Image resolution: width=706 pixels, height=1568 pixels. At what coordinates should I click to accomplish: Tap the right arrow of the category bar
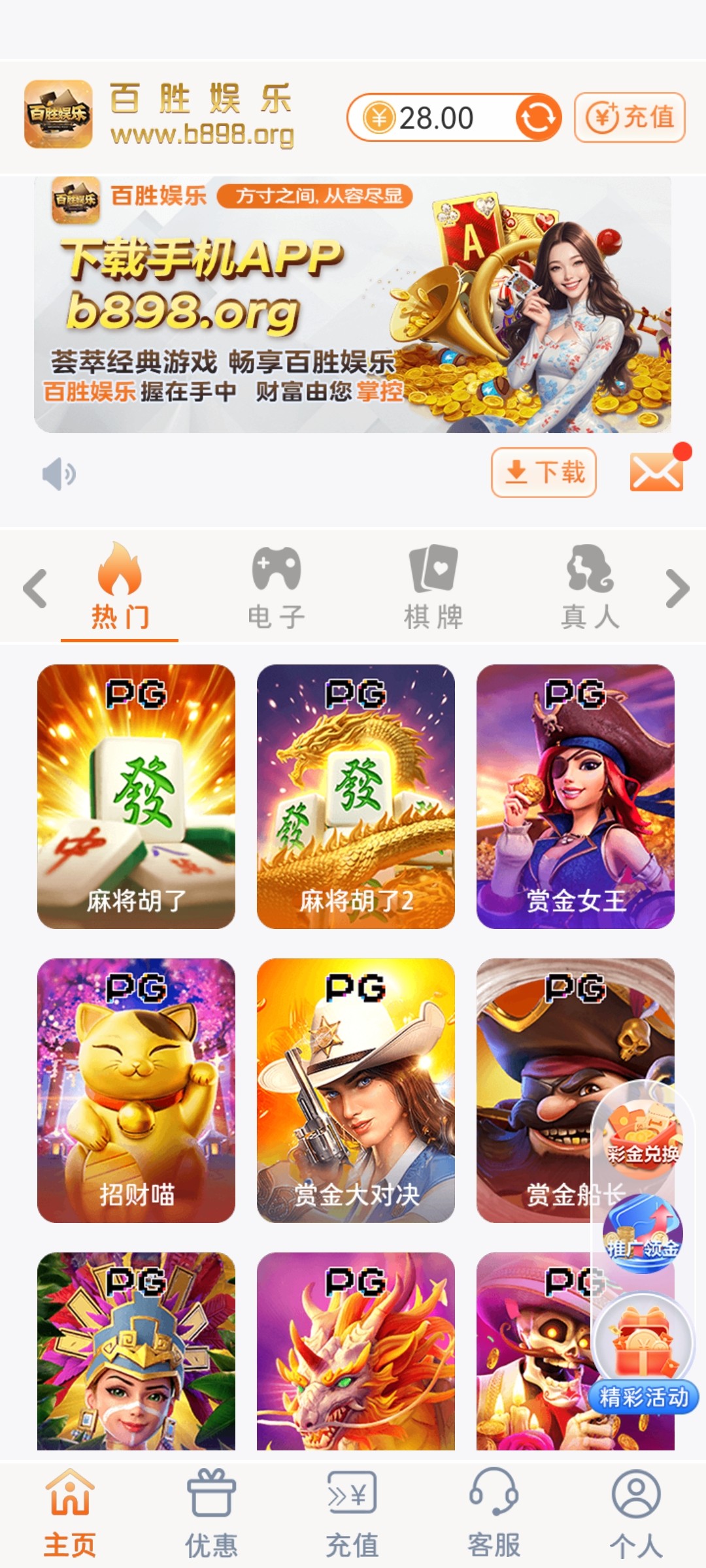tap(677, 589)
